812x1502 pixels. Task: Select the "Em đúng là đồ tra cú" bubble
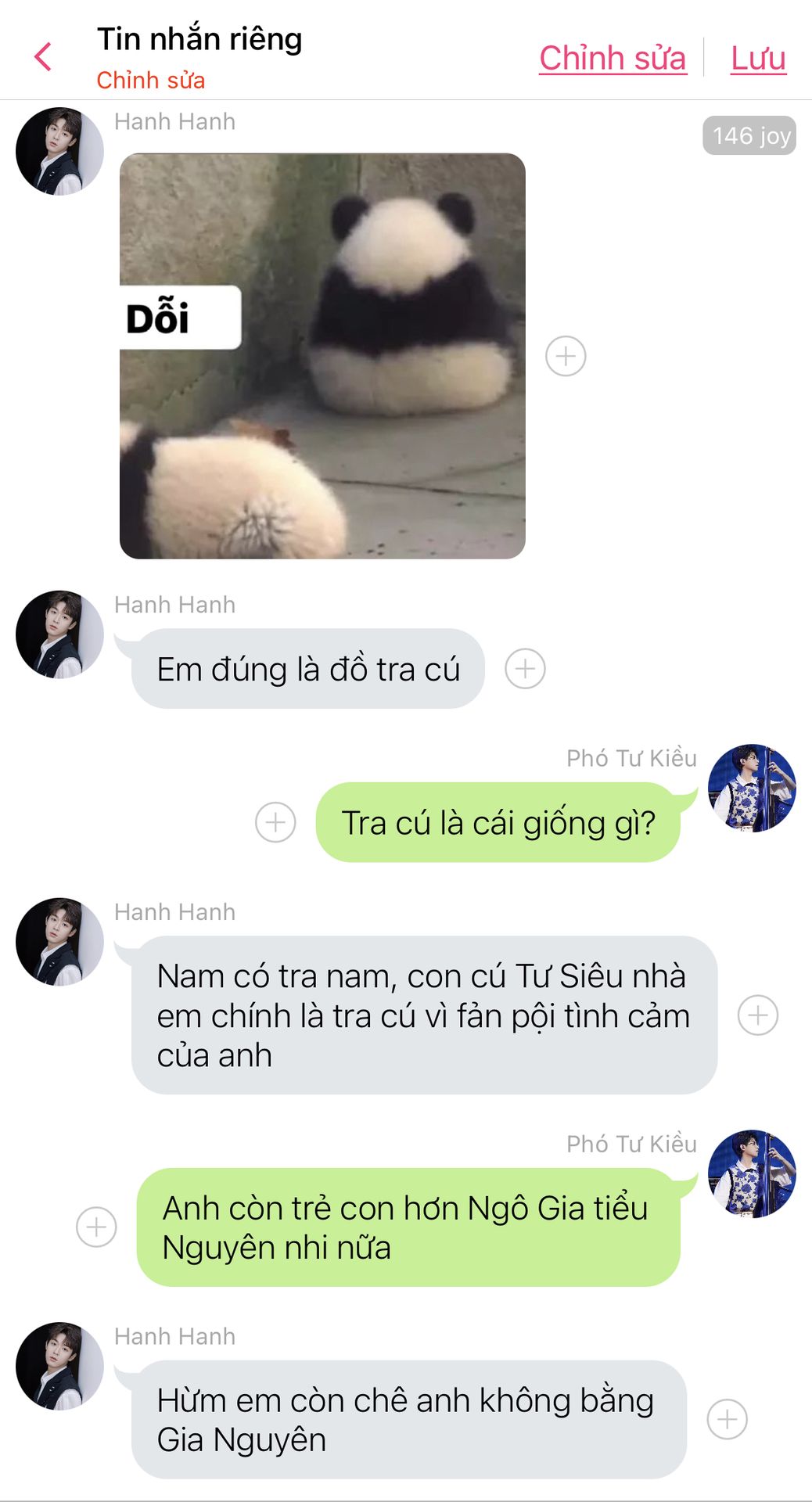pos(308,669)
